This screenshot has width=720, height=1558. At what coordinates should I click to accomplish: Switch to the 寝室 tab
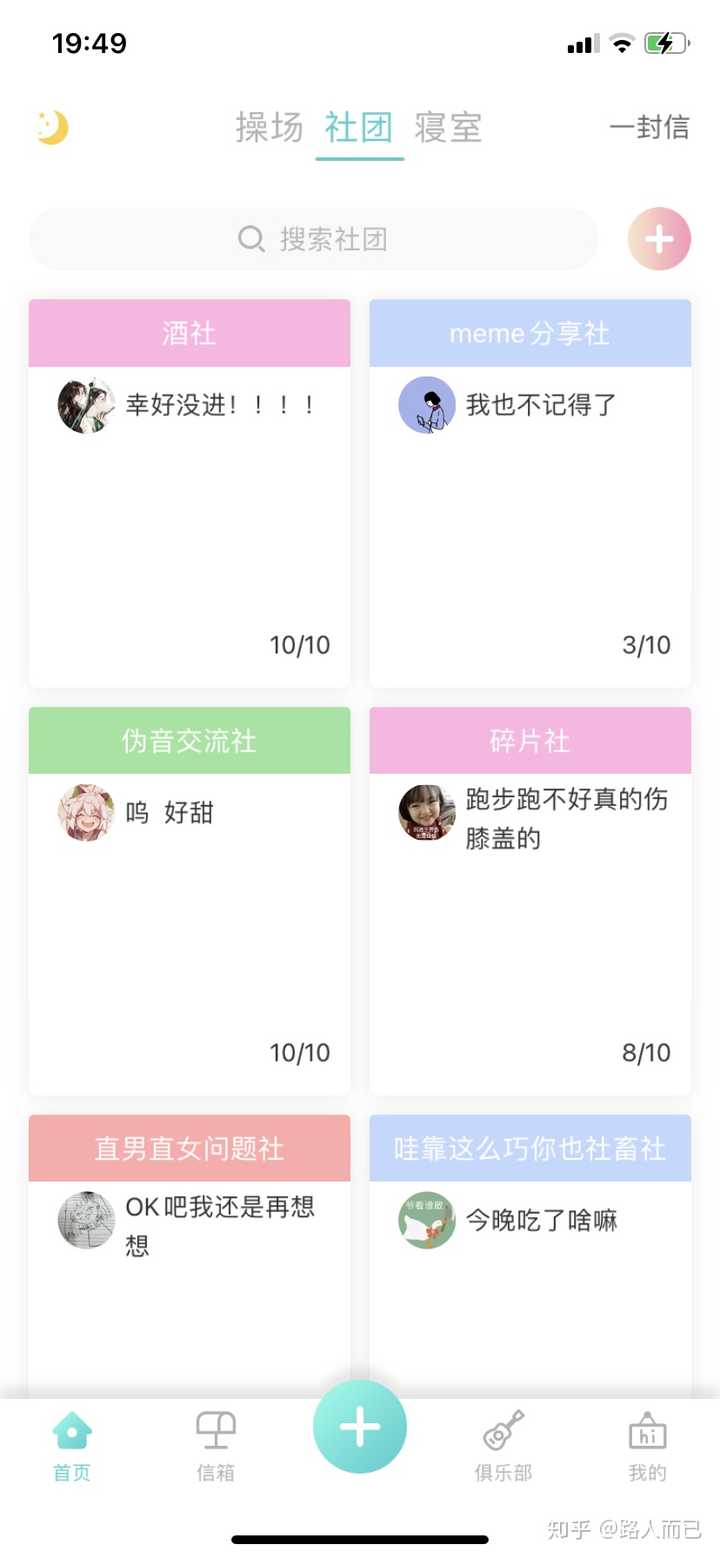(448, 128)
